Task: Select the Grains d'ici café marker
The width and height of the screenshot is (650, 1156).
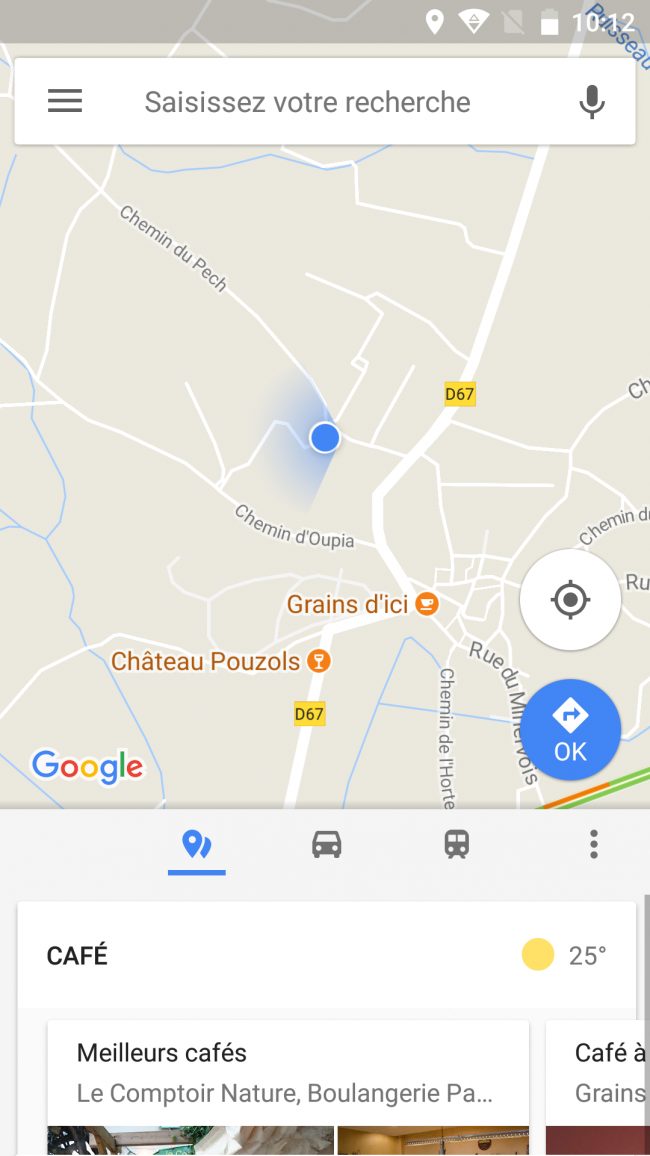Action: 427,603
